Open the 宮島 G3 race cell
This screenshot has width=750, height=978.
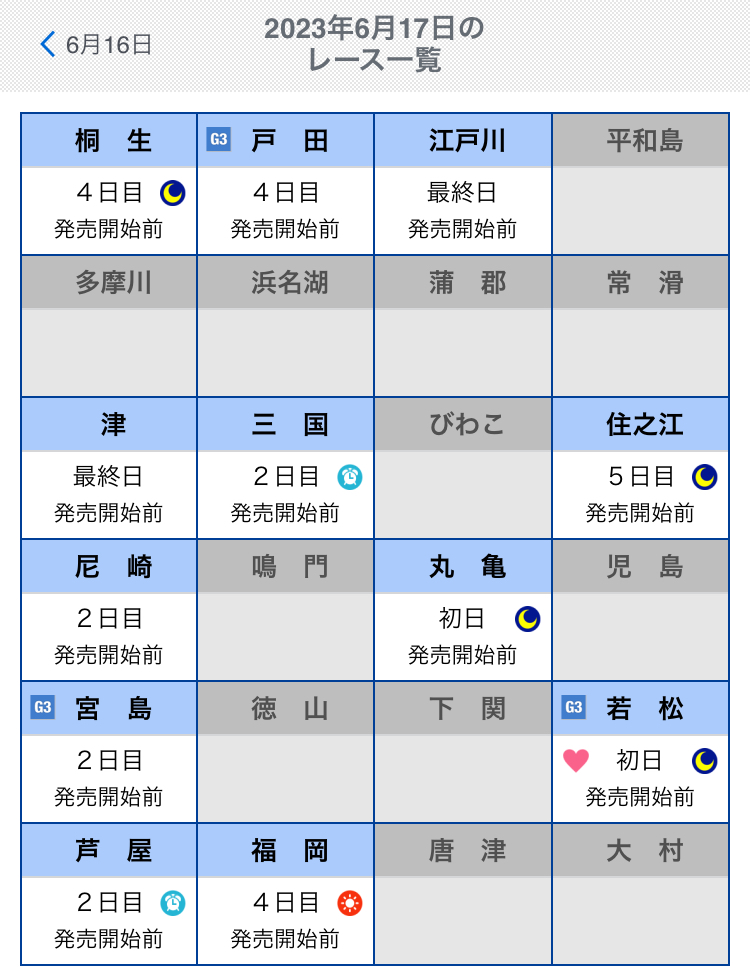point(110,754)
